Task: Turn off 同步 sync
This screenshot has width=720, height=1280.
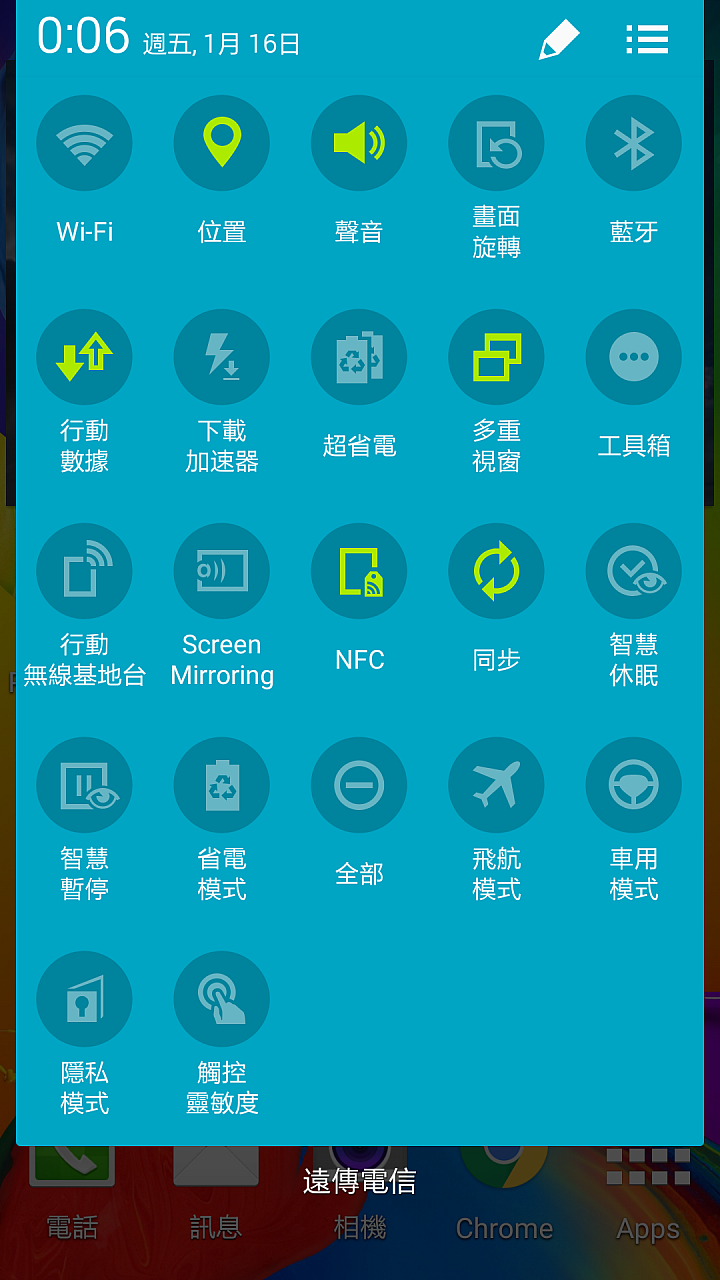Action: [x=496, y=572]
